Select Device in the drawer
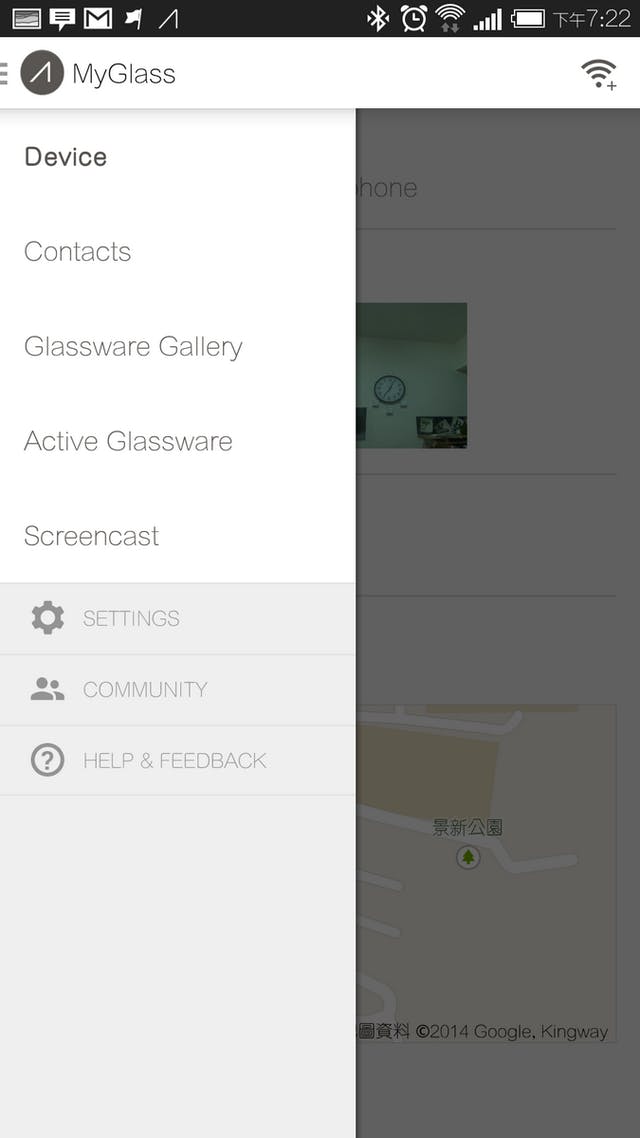This screenshot has height=1138, width=640. (178, 157)
